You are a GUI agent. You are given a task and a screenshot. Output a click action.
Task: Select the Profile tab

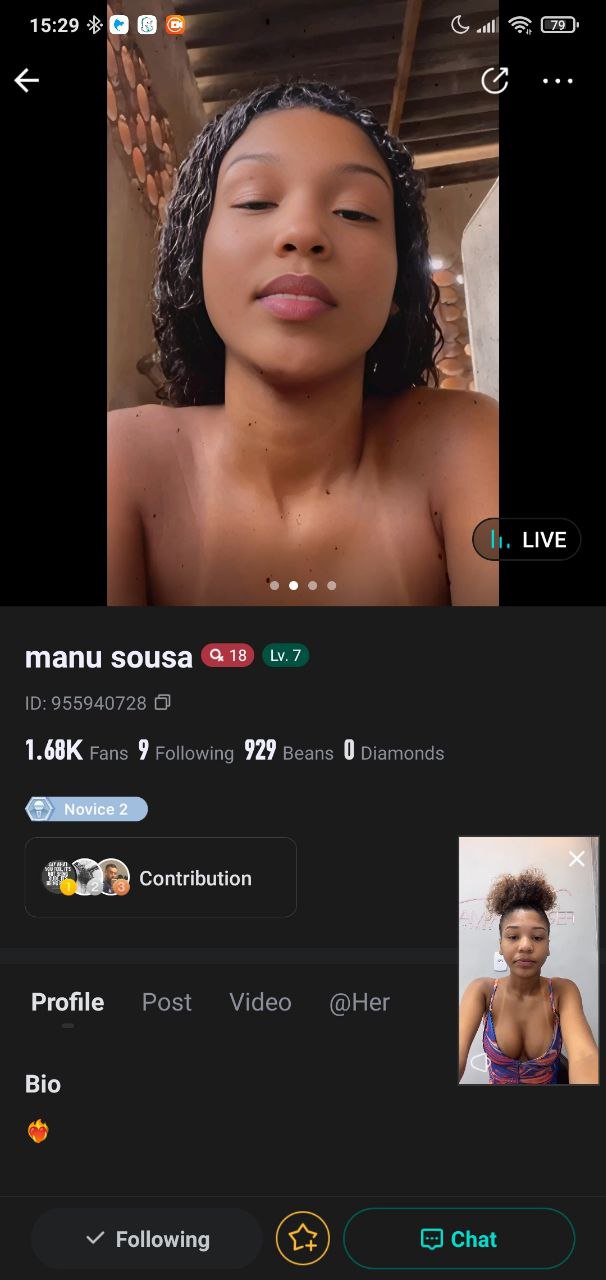click(x=67, y=1002)
